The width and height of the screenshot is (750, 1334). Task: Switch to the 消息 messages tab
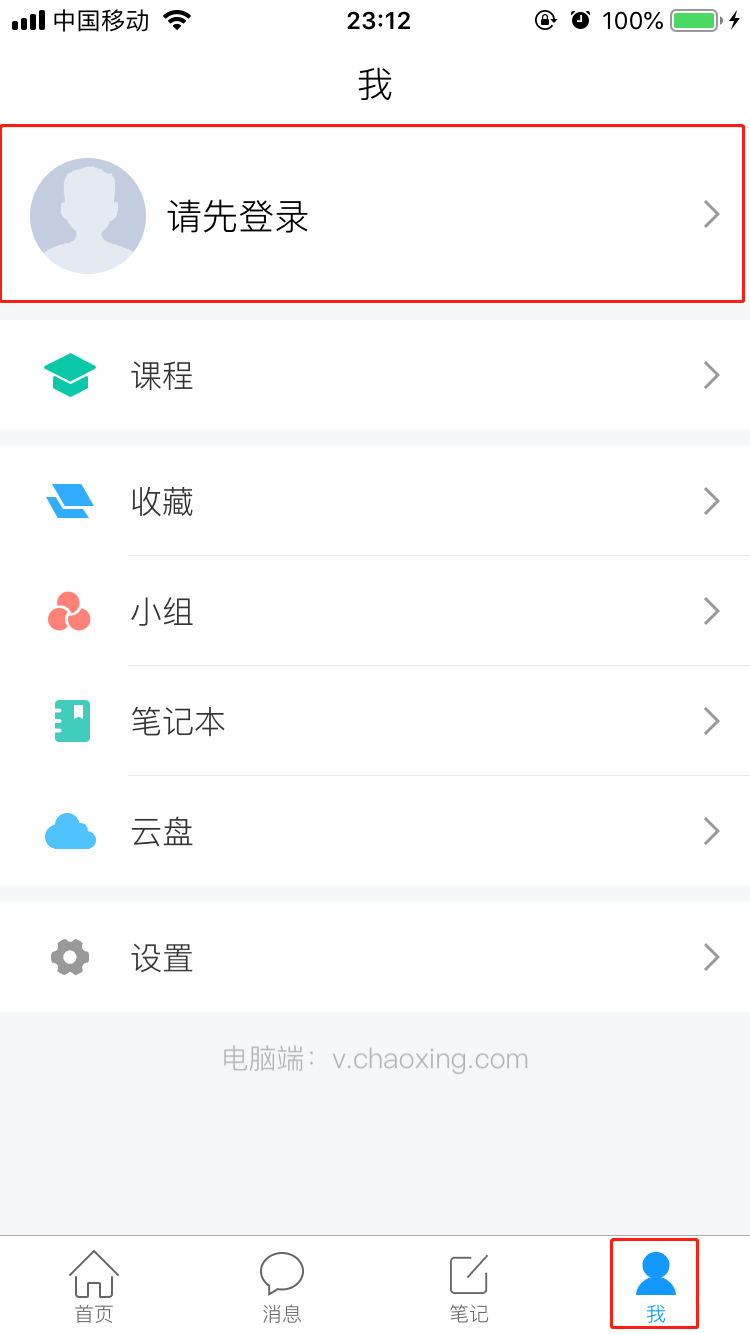(281, 1286)
